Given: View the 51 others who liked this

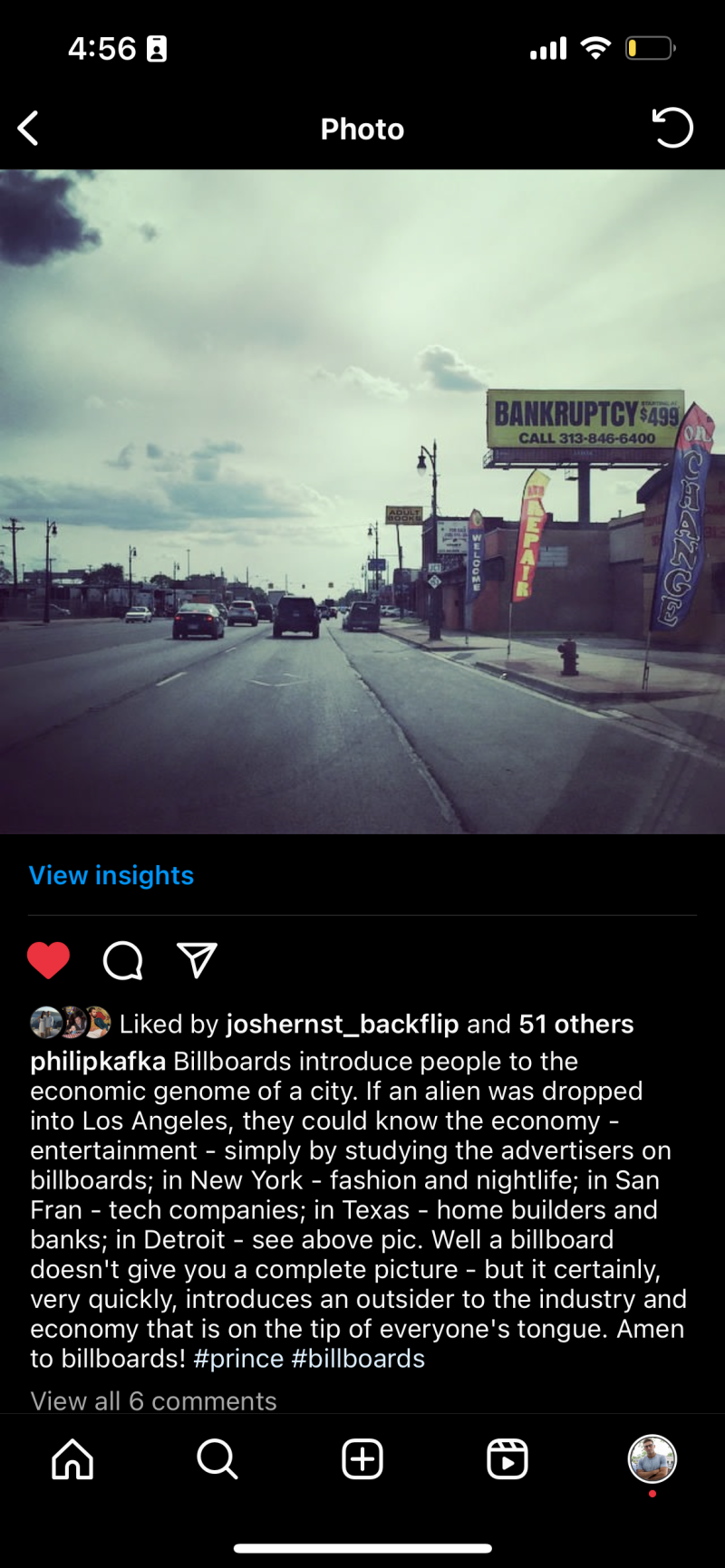Looking at the screenshot, I should coord(575,1024).
